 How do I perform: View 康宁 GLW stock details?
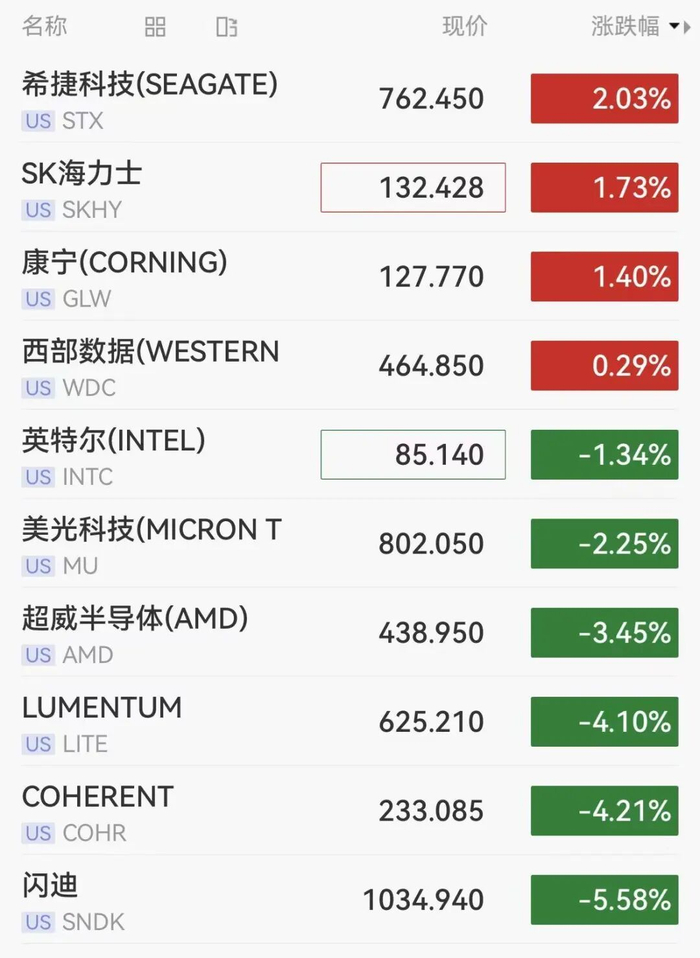point(350,277)
